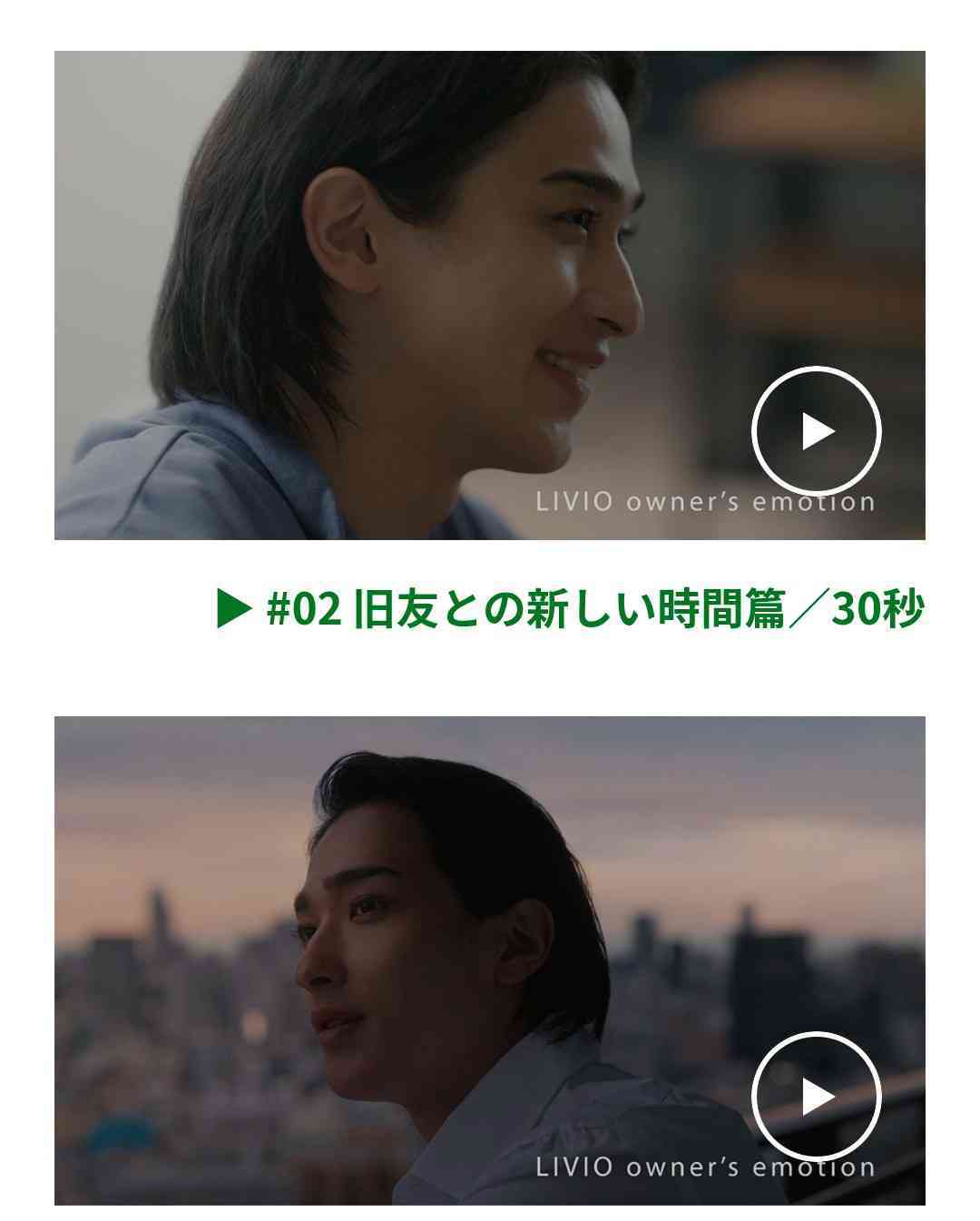Click the LIVIO owner's emotion watermark on top video

click(703, 498)
